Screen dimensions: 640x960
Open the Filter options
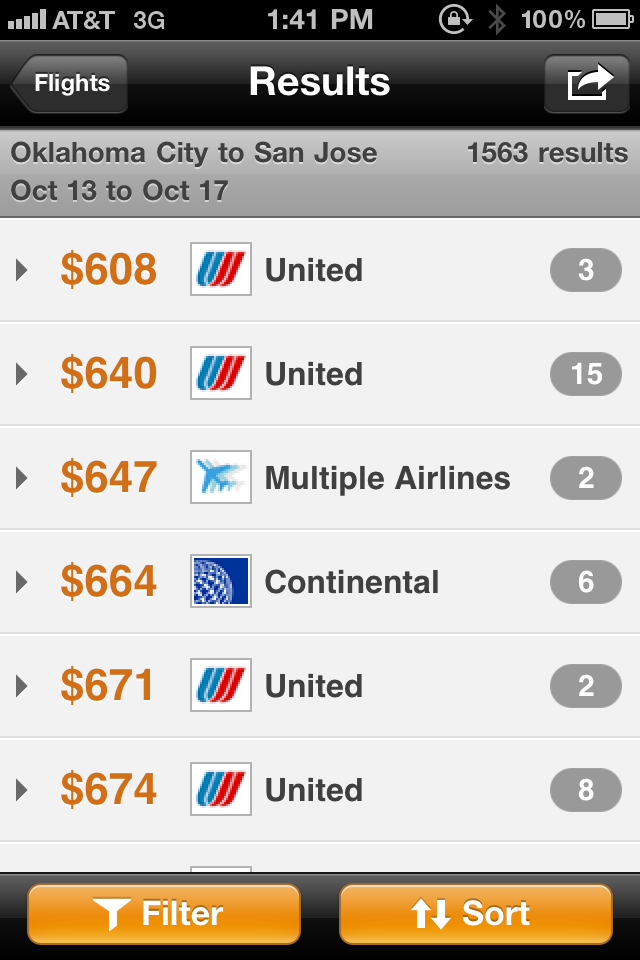coord(164,914)
